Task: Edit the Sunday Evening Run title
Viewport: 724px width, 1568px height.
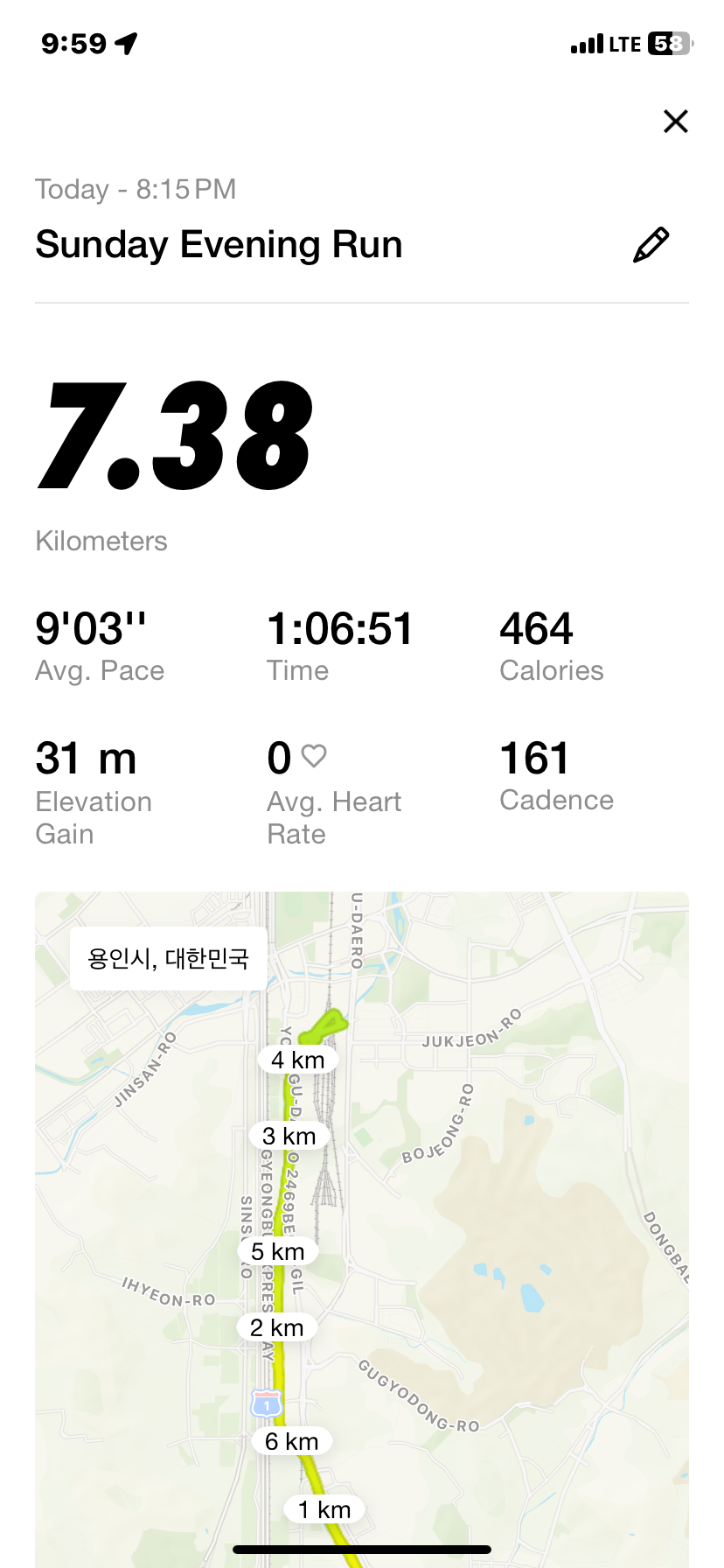Action: 651,245
